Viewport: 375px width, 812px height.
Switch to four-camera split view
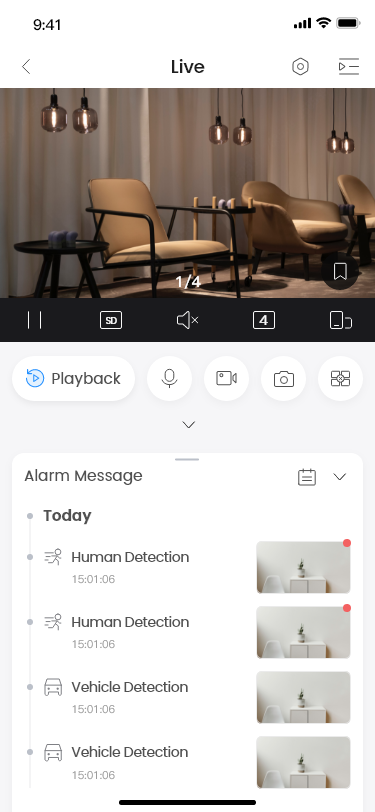(264, 320)
